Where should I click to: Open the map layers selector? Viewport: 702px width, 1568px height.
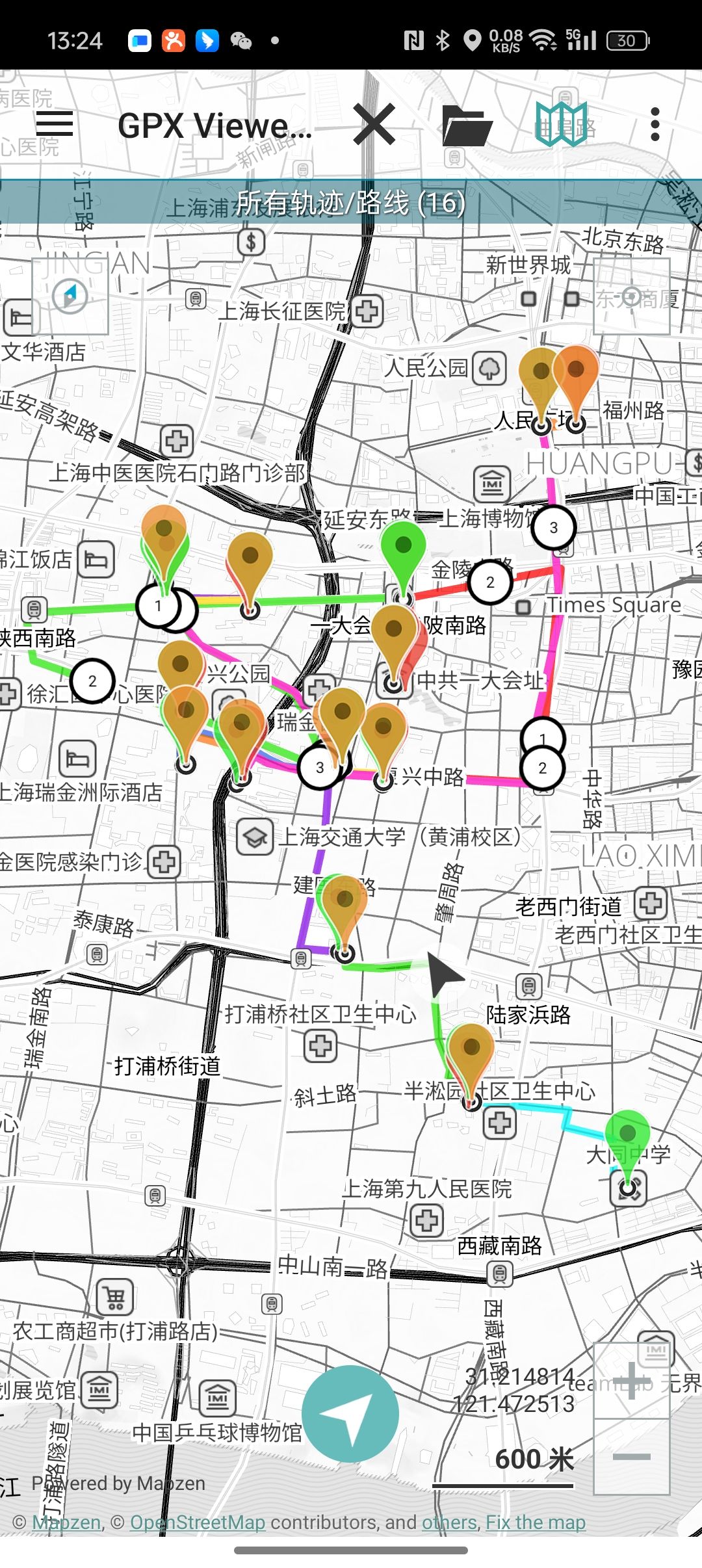pyautogui.click(x=561, y=124)
